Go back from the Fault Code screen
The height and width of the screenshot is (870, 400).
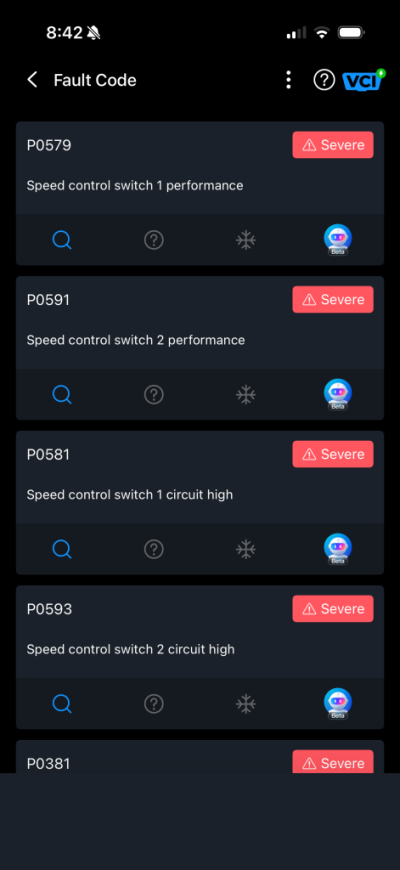[x=33, y=80]
